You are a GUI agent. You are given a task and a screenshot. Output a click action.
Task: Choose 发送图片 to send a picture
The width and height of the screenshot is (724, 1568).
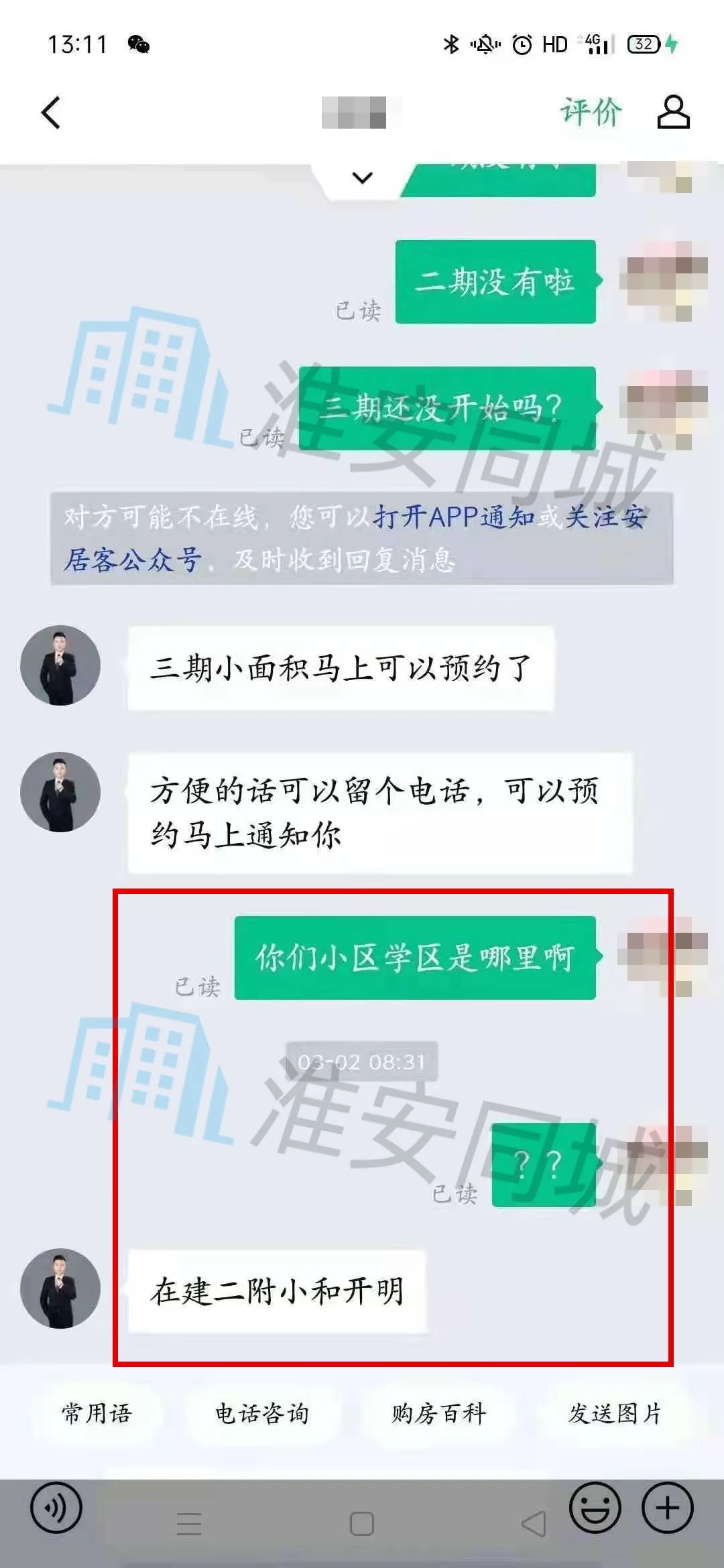coord(614,1413)
